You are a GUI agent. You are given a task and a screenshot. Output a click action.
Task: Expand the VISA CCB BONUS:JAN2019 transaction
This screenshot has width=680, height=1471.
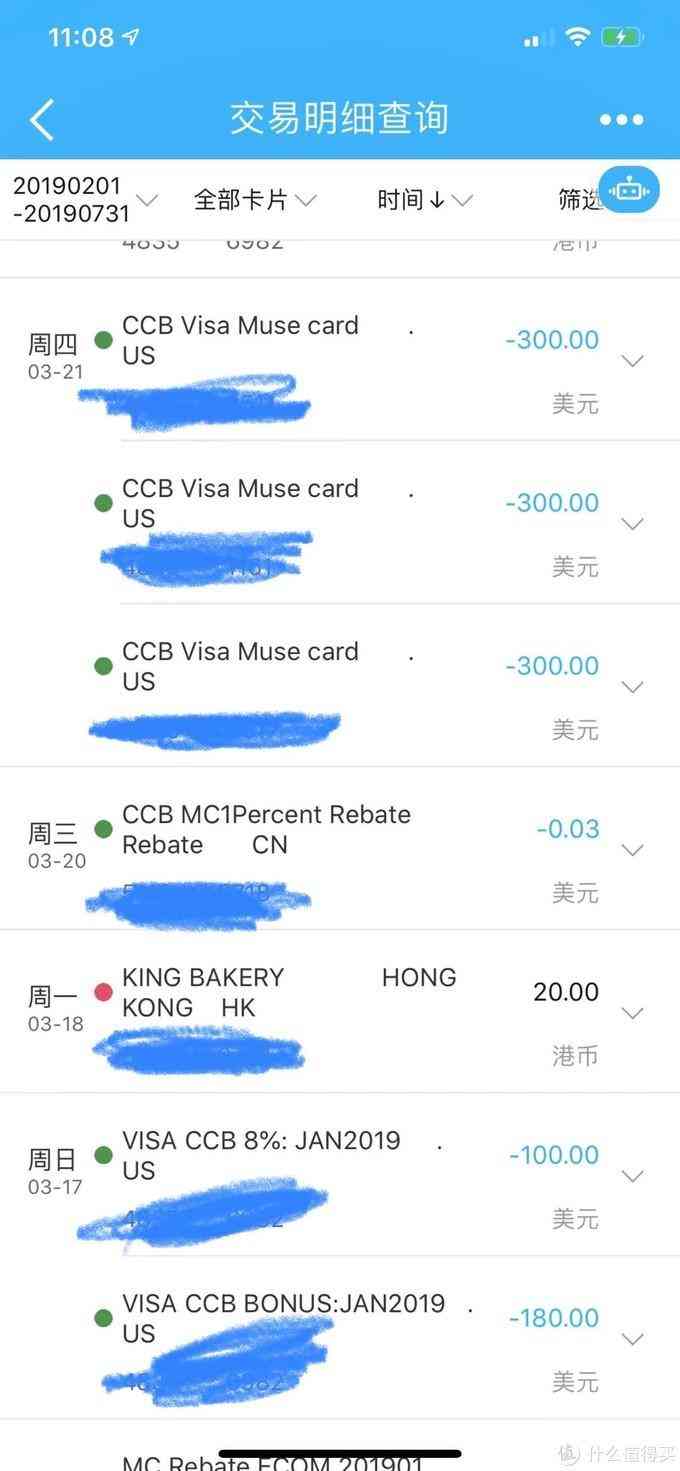[632, 1339]
